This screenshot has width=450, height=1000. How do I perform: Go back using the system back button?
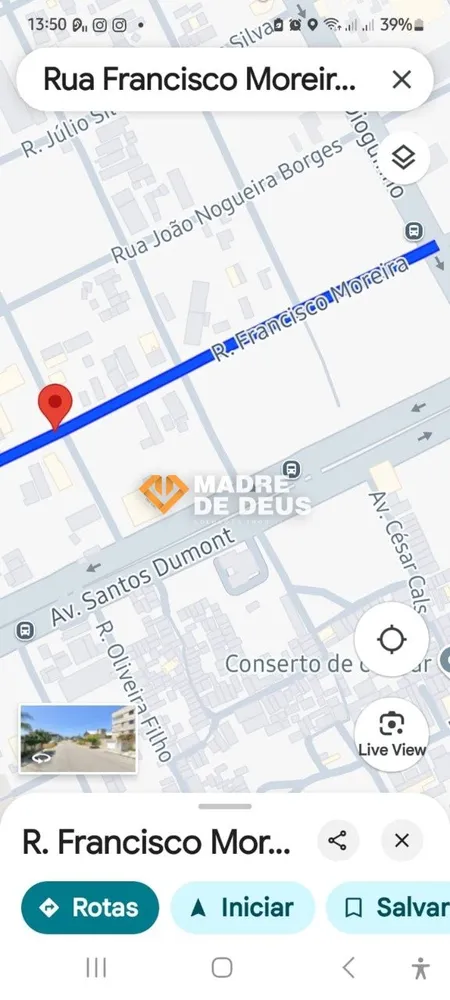point(349,967)
